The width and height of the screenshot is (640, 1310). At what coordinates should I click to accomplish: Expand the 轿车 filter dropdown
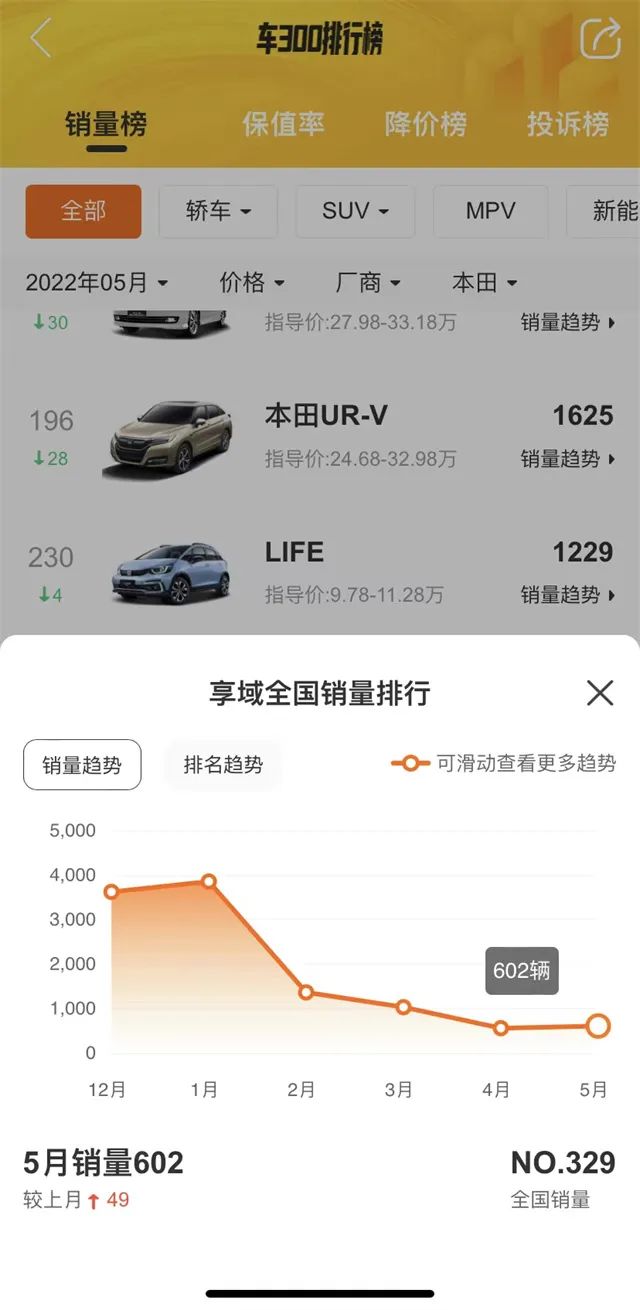[218, 211]
